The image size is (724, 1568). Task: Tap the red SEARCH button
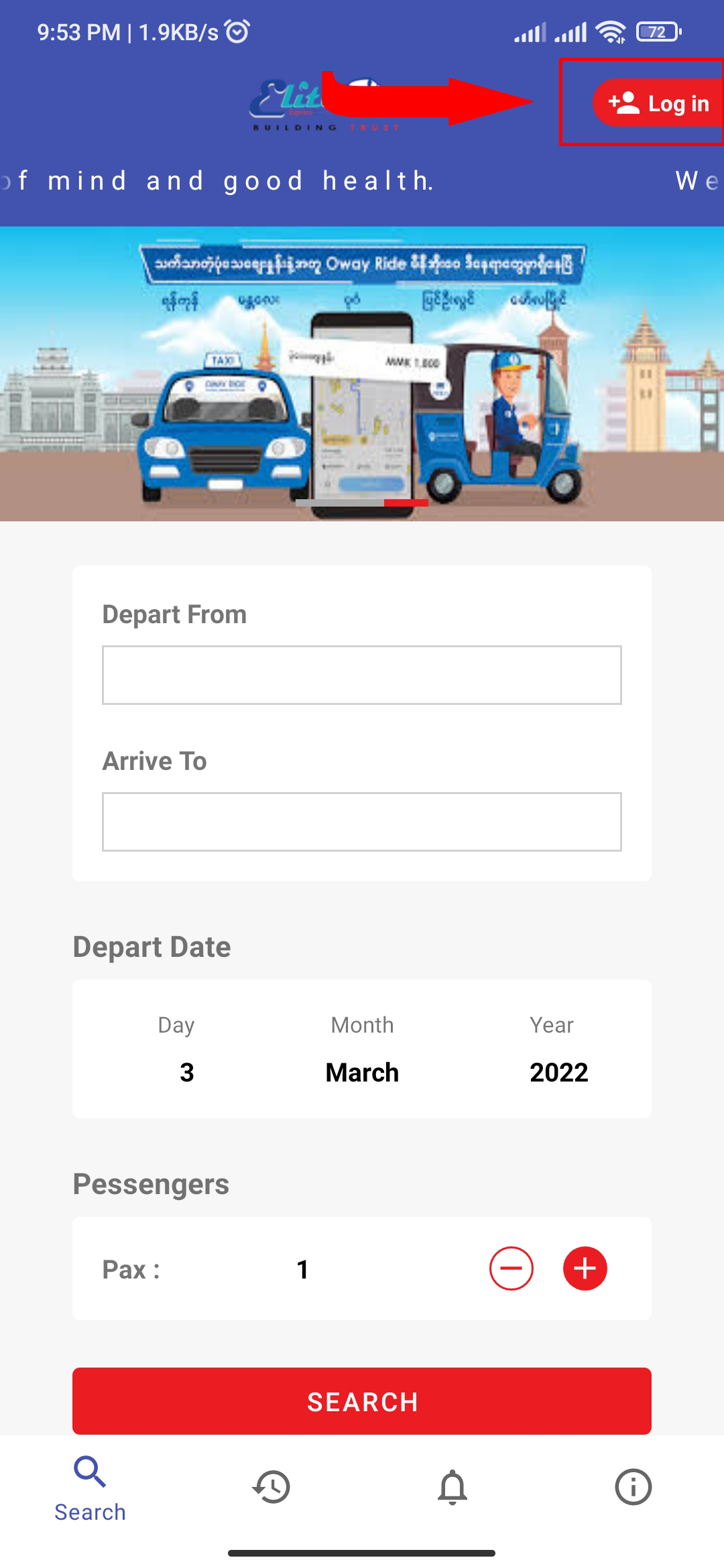click(x=361, y=1401)
